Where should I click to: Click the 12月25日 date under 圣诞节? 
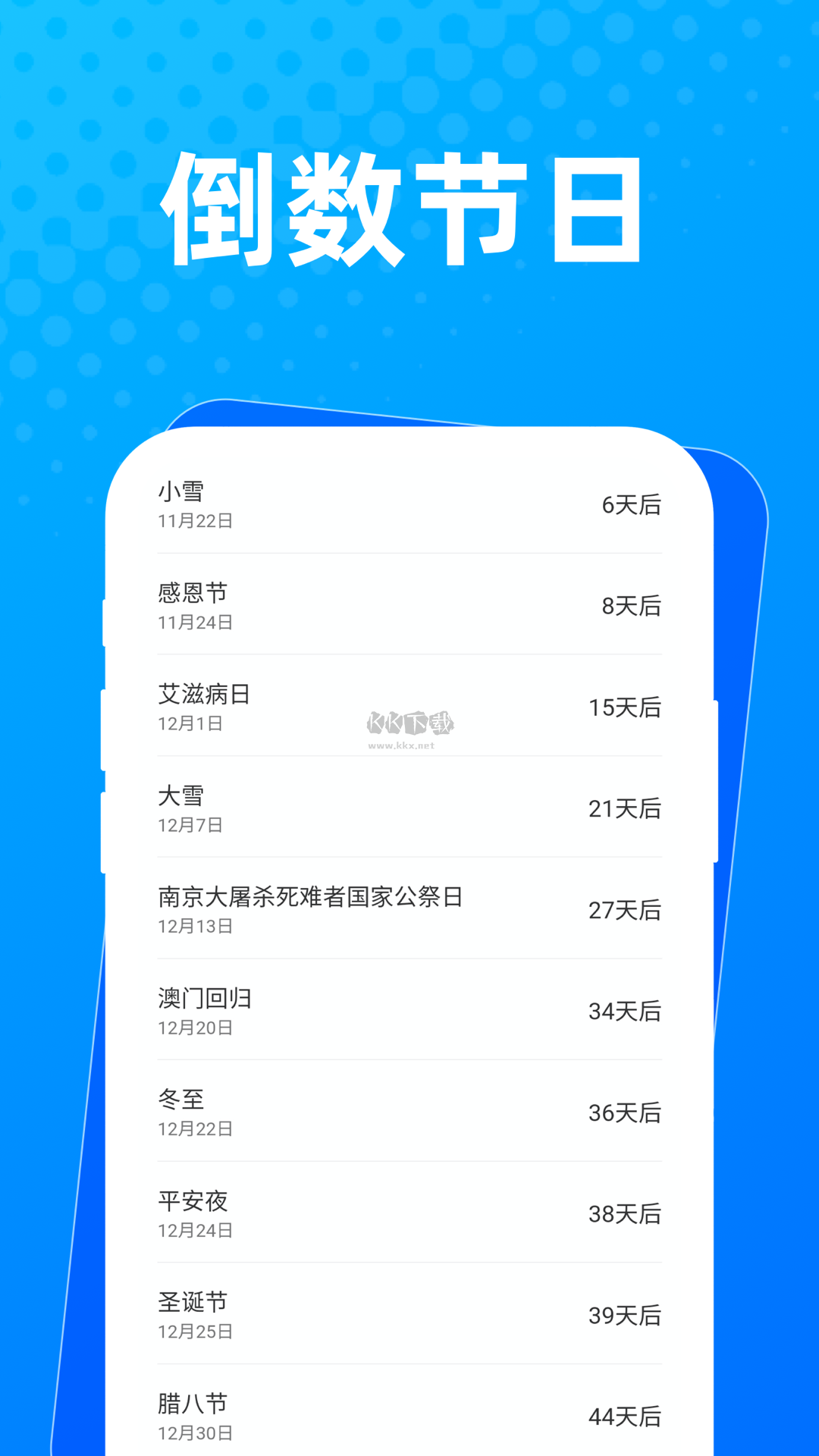(193, 1330)
